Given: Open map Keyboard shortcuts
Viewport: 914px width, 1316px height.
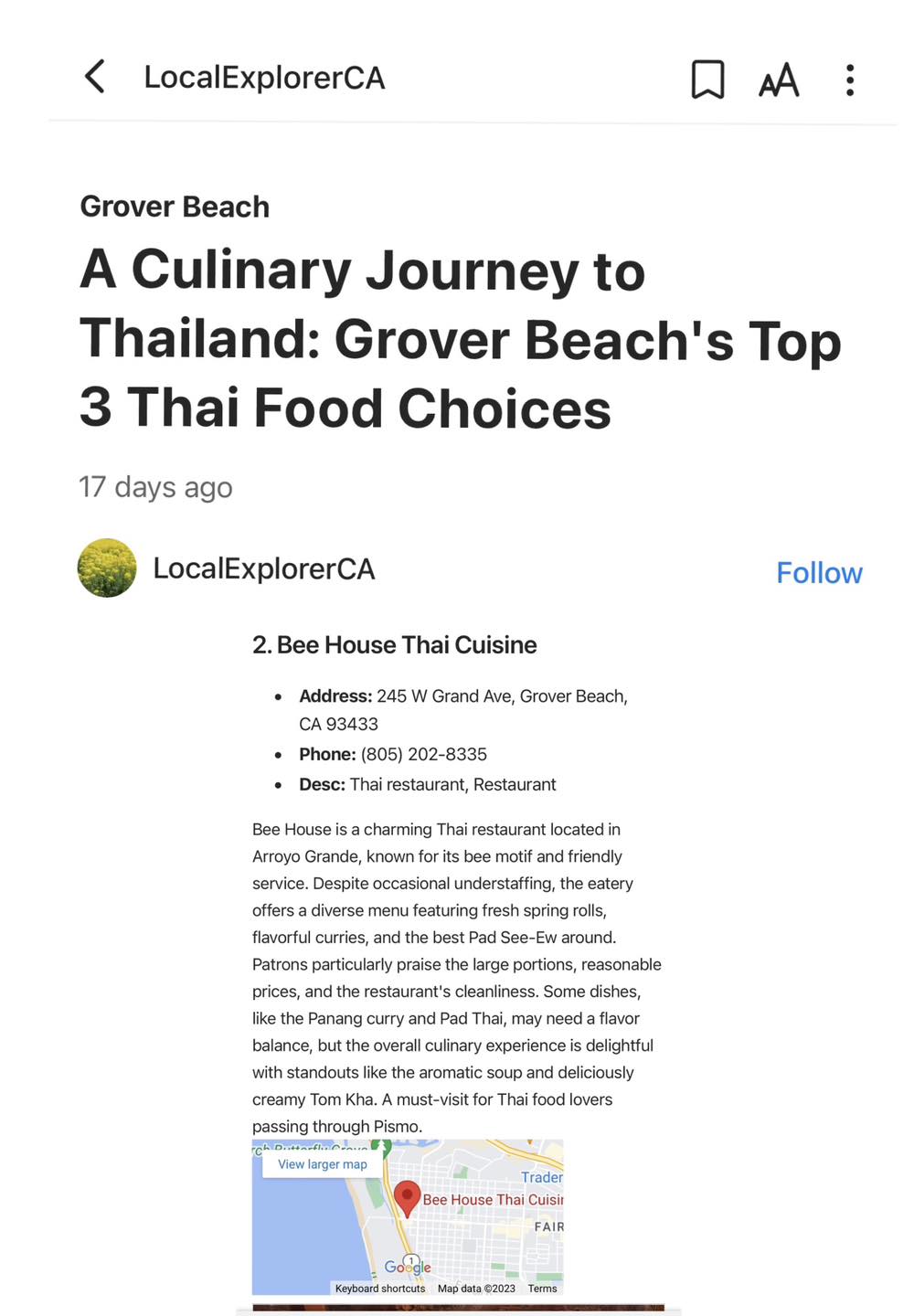Looking at the screenshot, I should click(380, 1289).
